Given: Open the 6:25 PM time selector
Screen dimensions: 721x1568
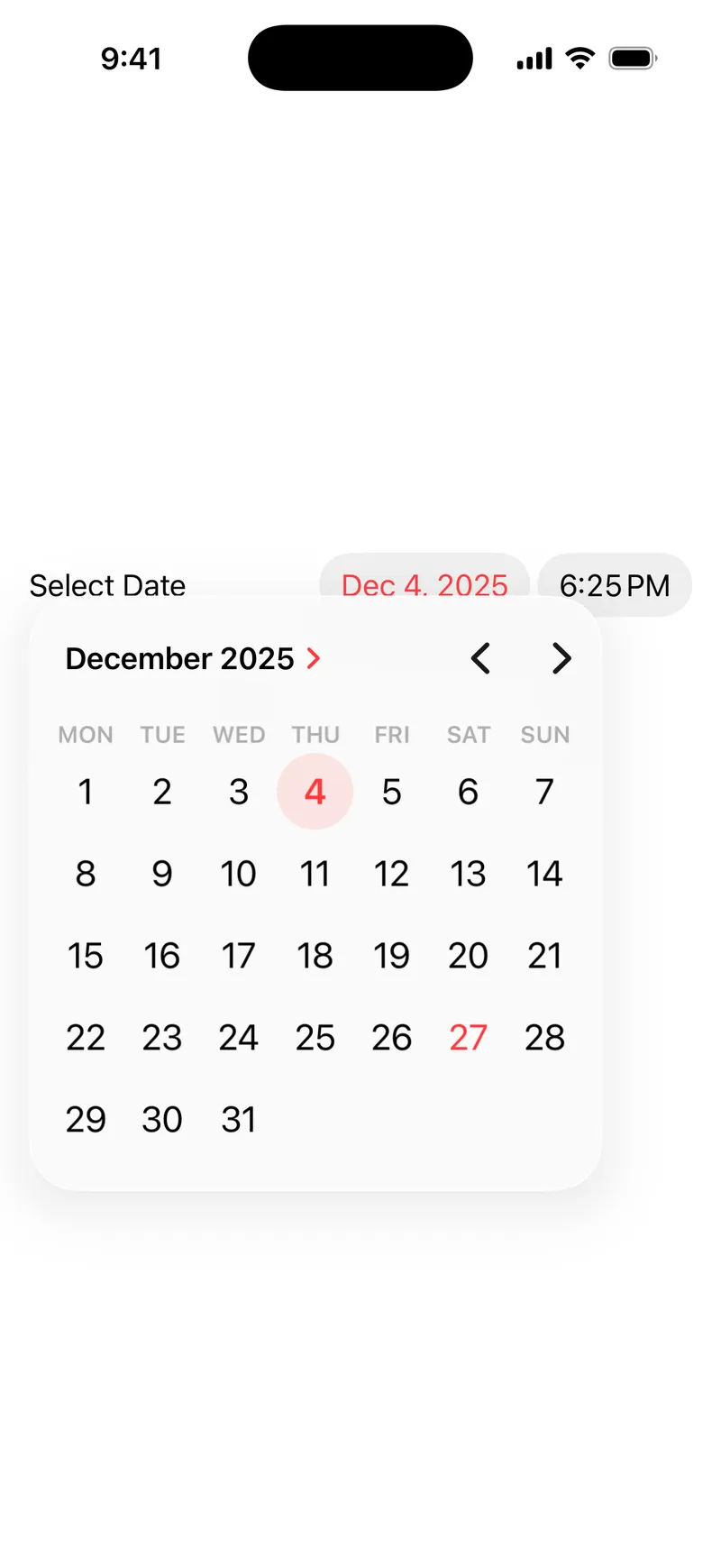Looking at the screenshot, I should [614, 585].
